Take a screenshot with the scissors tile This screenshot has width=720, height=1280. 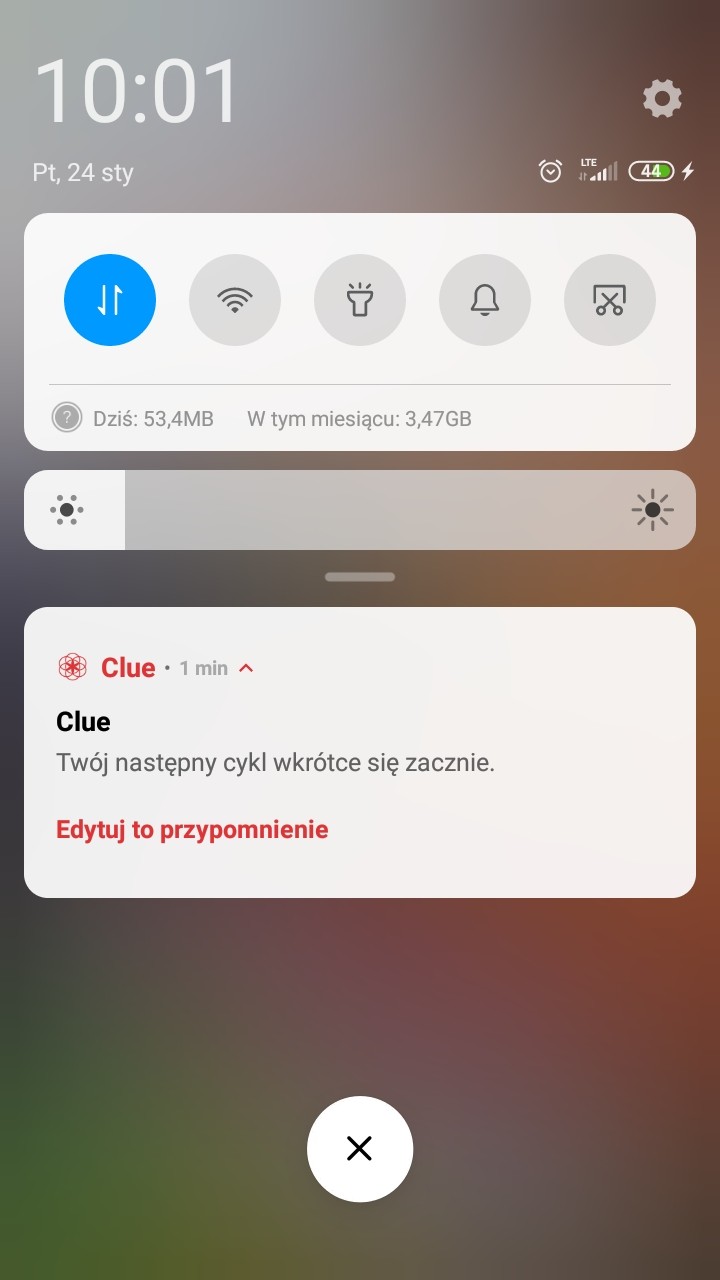point(610,300)
